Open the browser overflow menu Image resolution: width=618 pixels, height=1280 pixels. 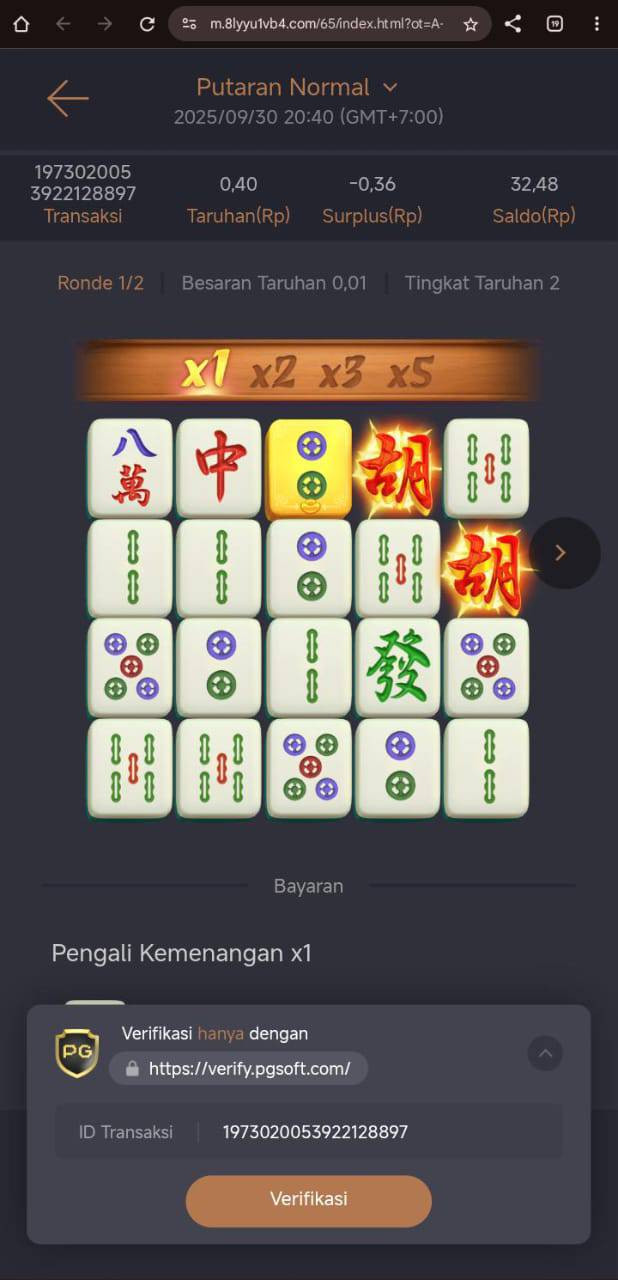(597, 24)
